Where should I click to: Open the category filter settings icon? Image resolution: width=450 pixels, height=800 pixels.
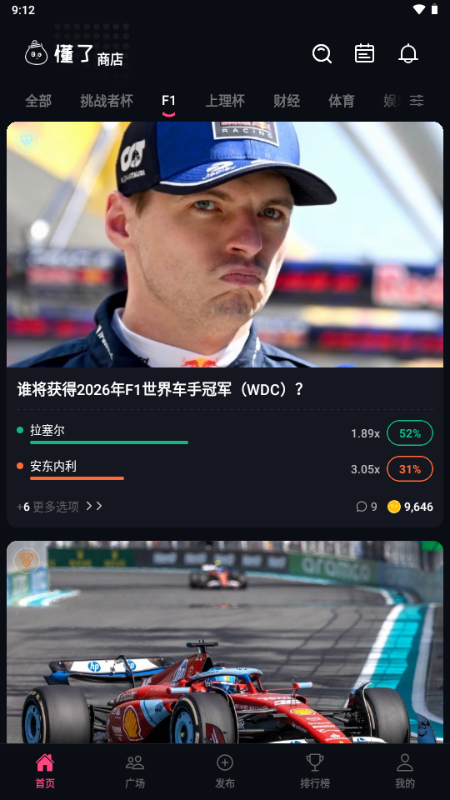click(417, 101)
